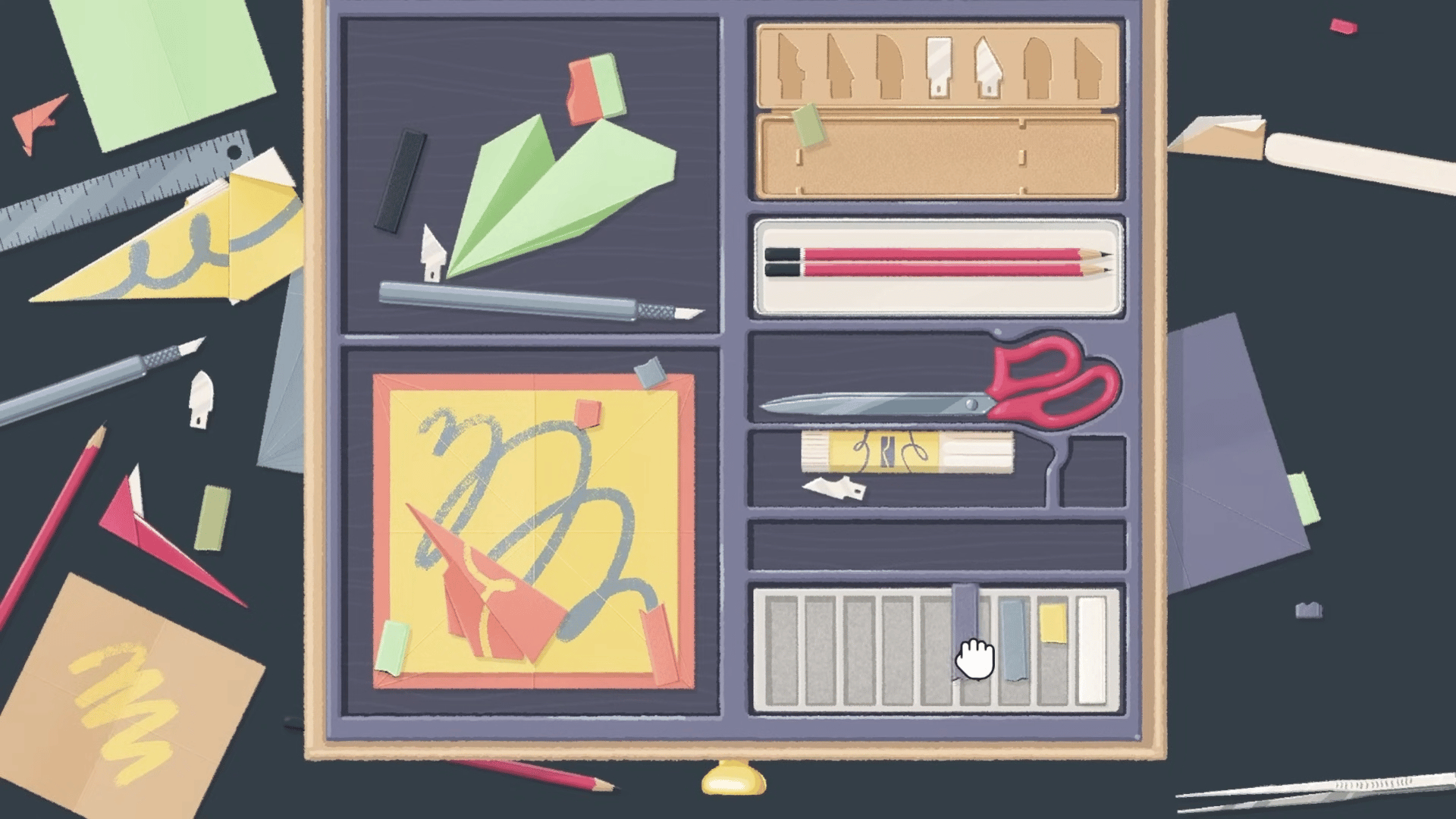1456x819 pixels.
Task: Grab the yellow pastel stick in tray
Action: coord(1053,623)
